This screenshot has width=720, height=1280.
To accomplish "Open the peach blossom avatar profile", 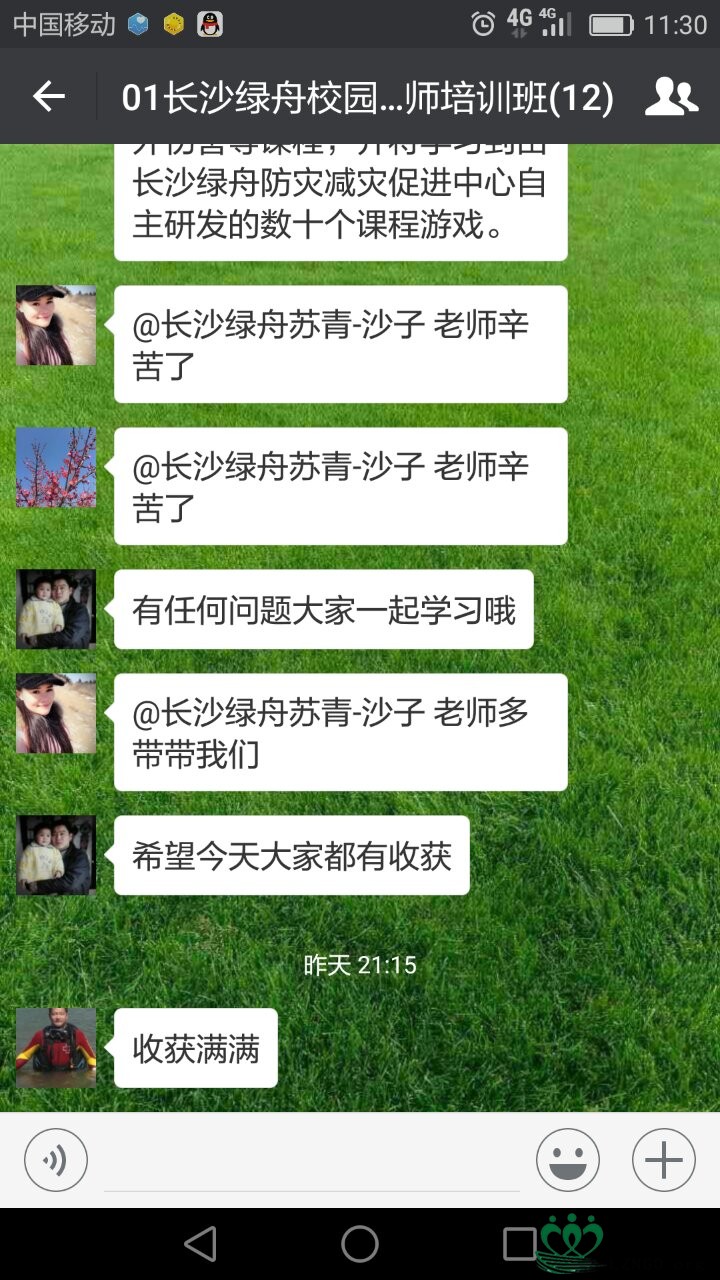I will click(56, 467).
